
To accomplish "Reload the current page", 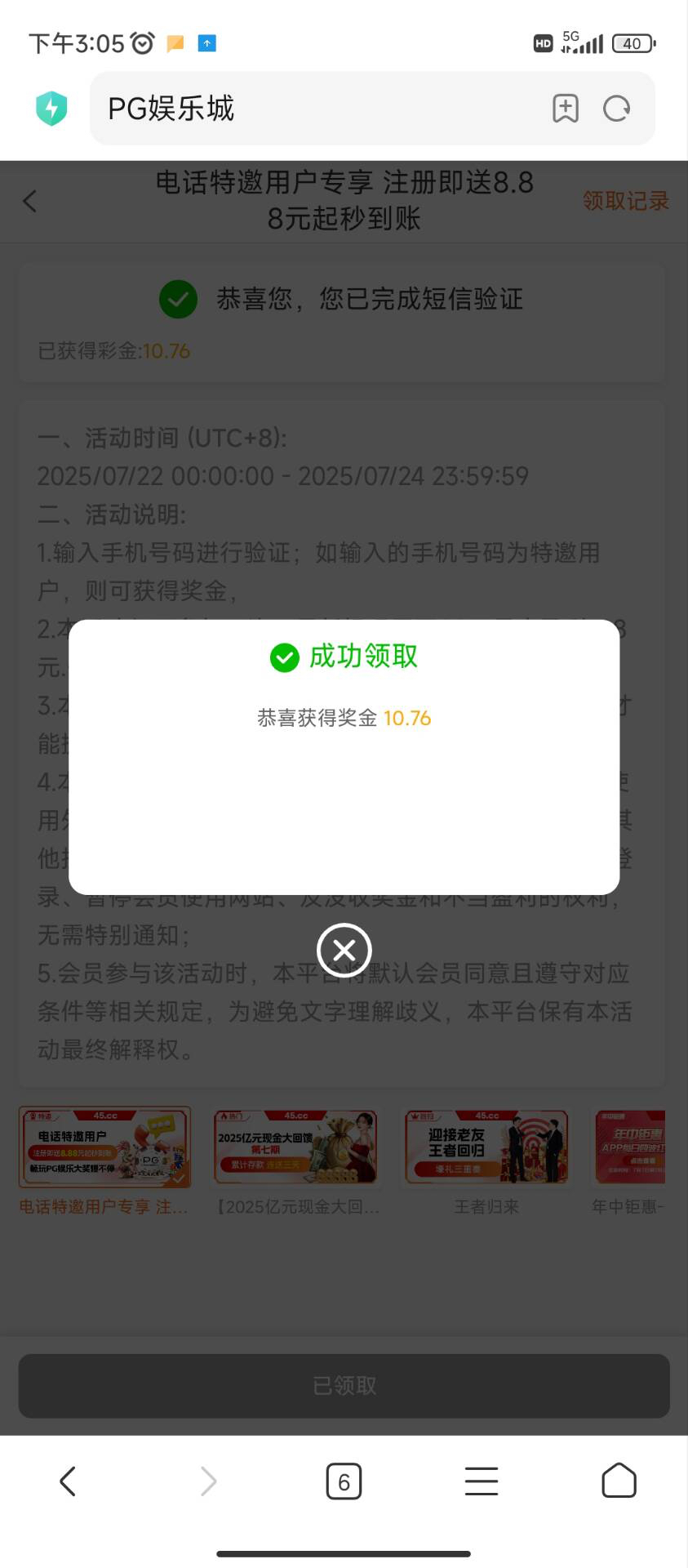I will click(x=616, y=109).
